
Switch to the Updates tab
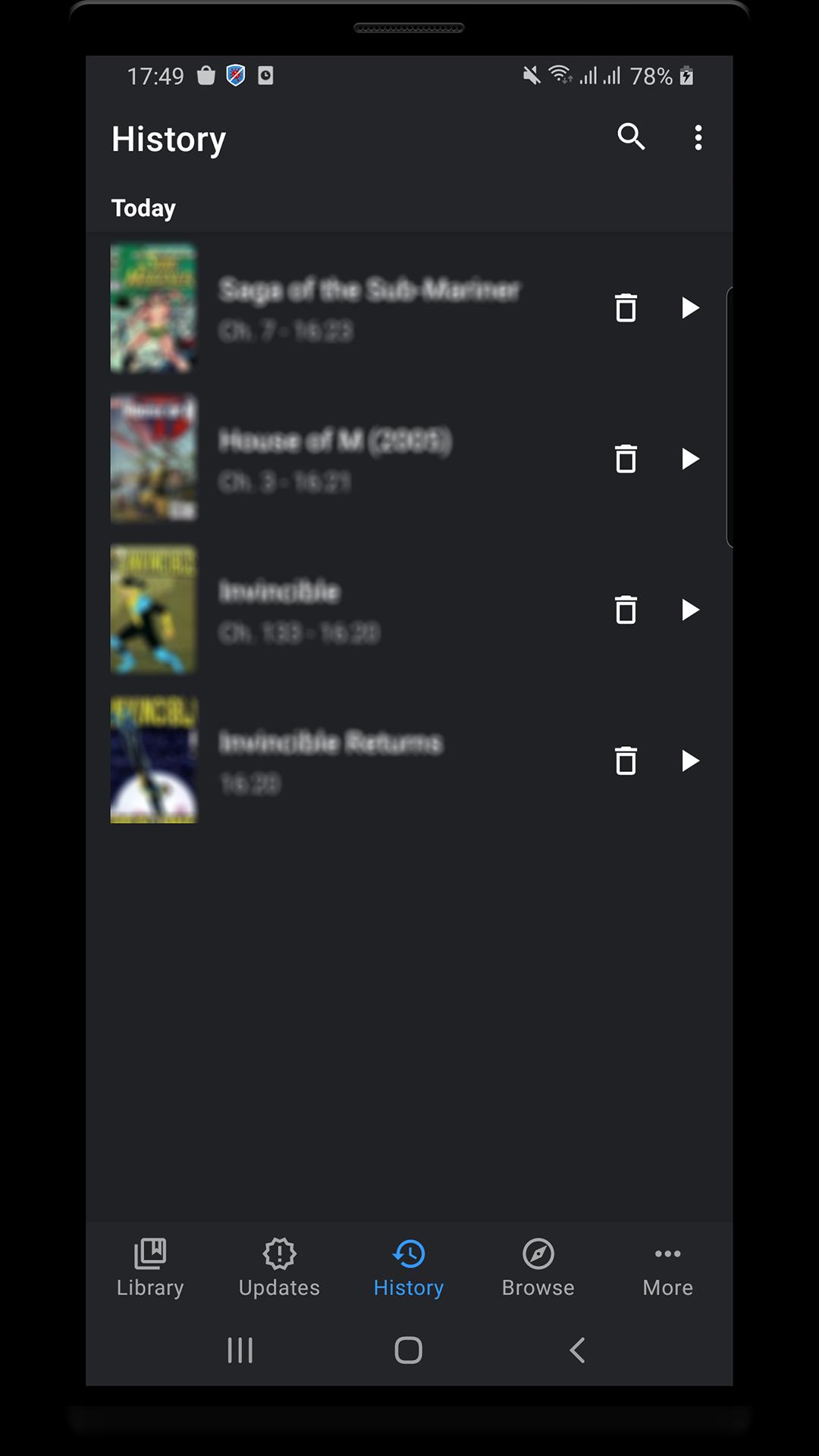[279, 1268]
